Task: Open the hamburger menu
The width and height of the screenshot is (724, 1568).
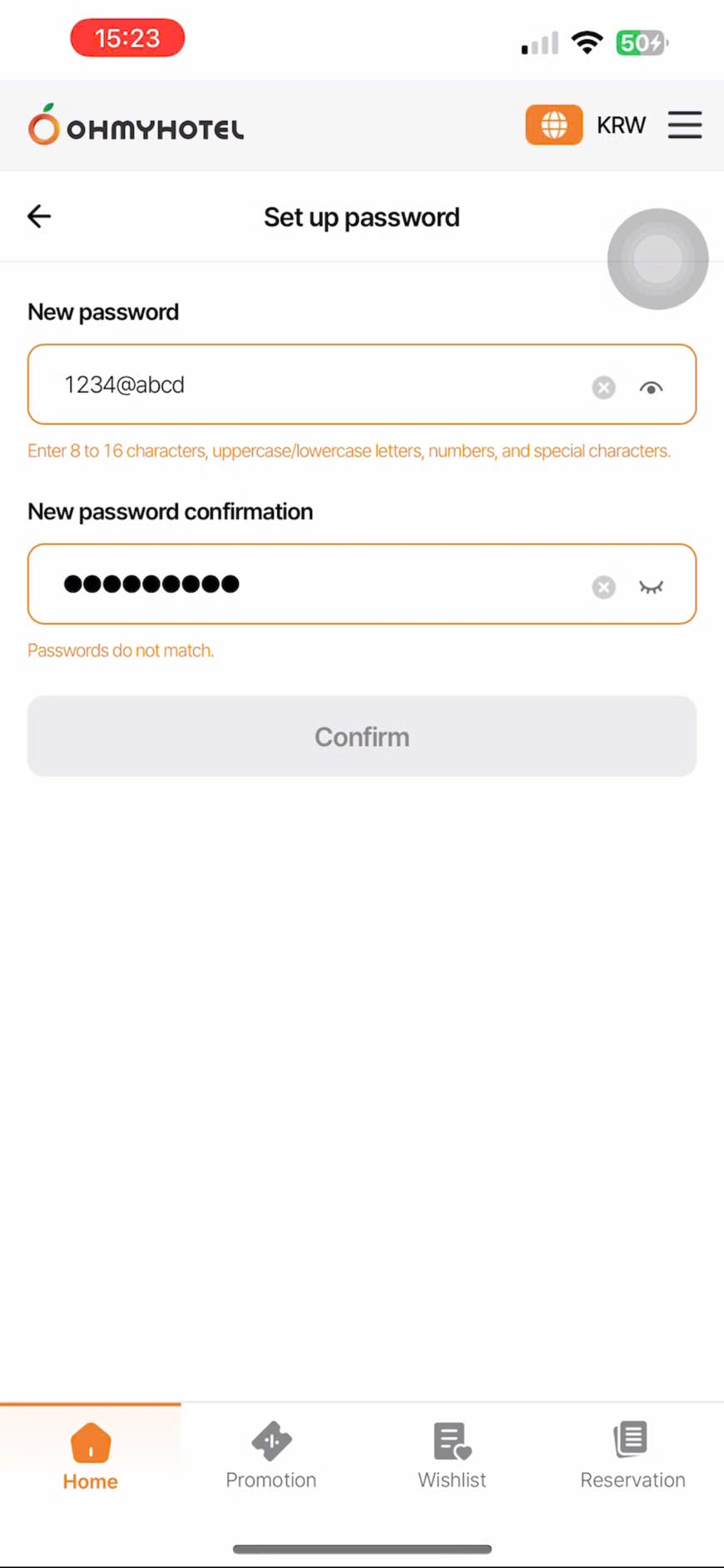Action: point(684,125)
